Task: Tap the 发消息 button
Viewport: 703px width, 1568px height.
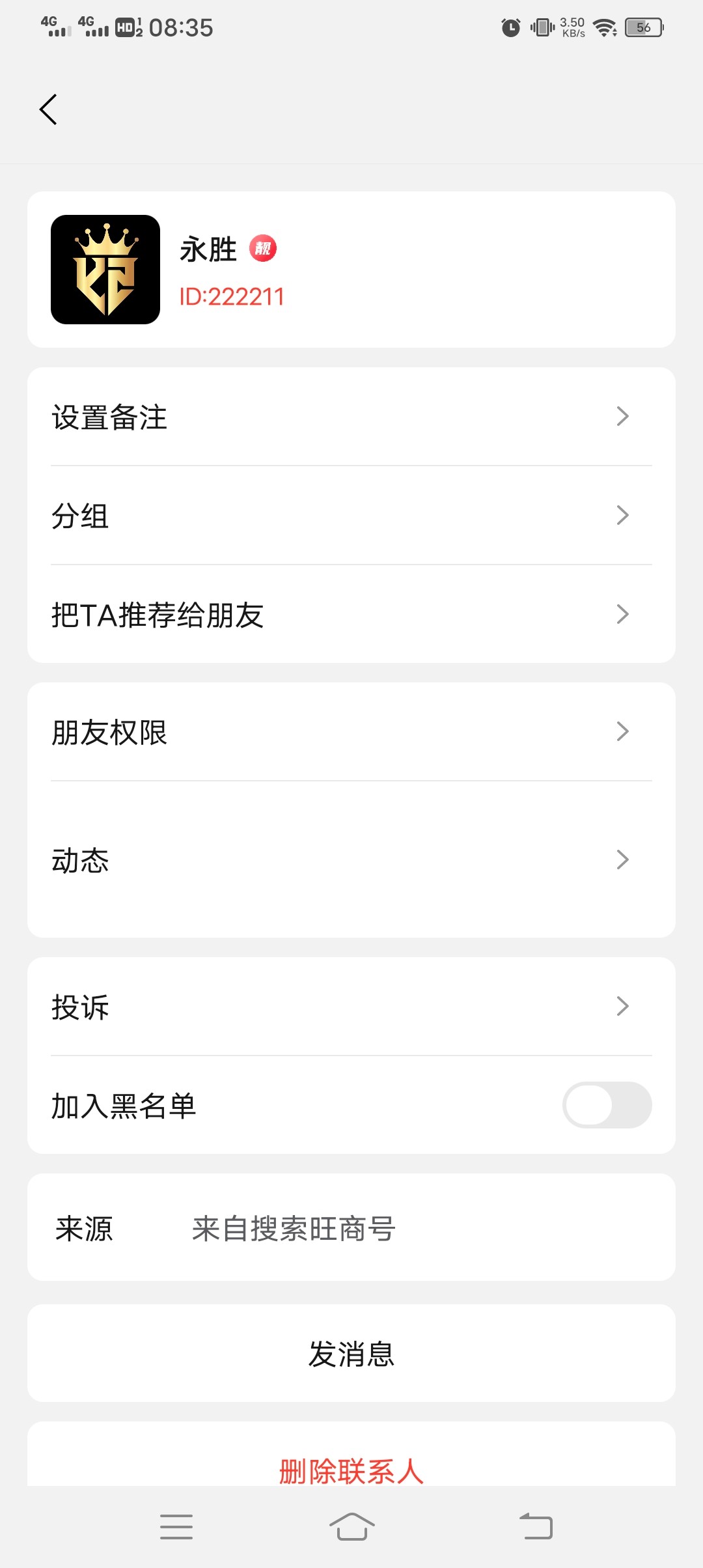Action: (351, 1354)
